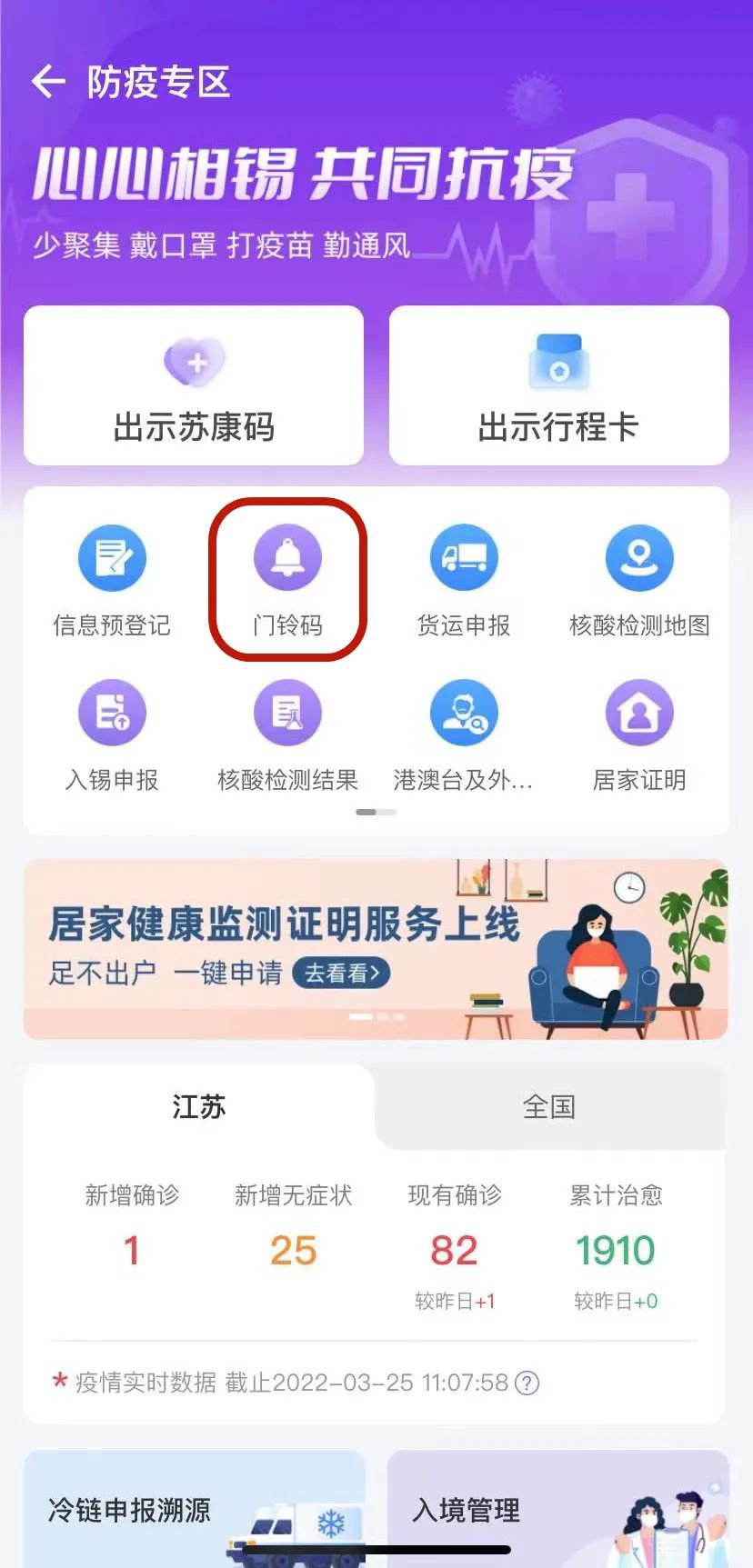Open 出示苏康码 card
Viewport: 753px width, 1568px height.
(x=194, y=385)
